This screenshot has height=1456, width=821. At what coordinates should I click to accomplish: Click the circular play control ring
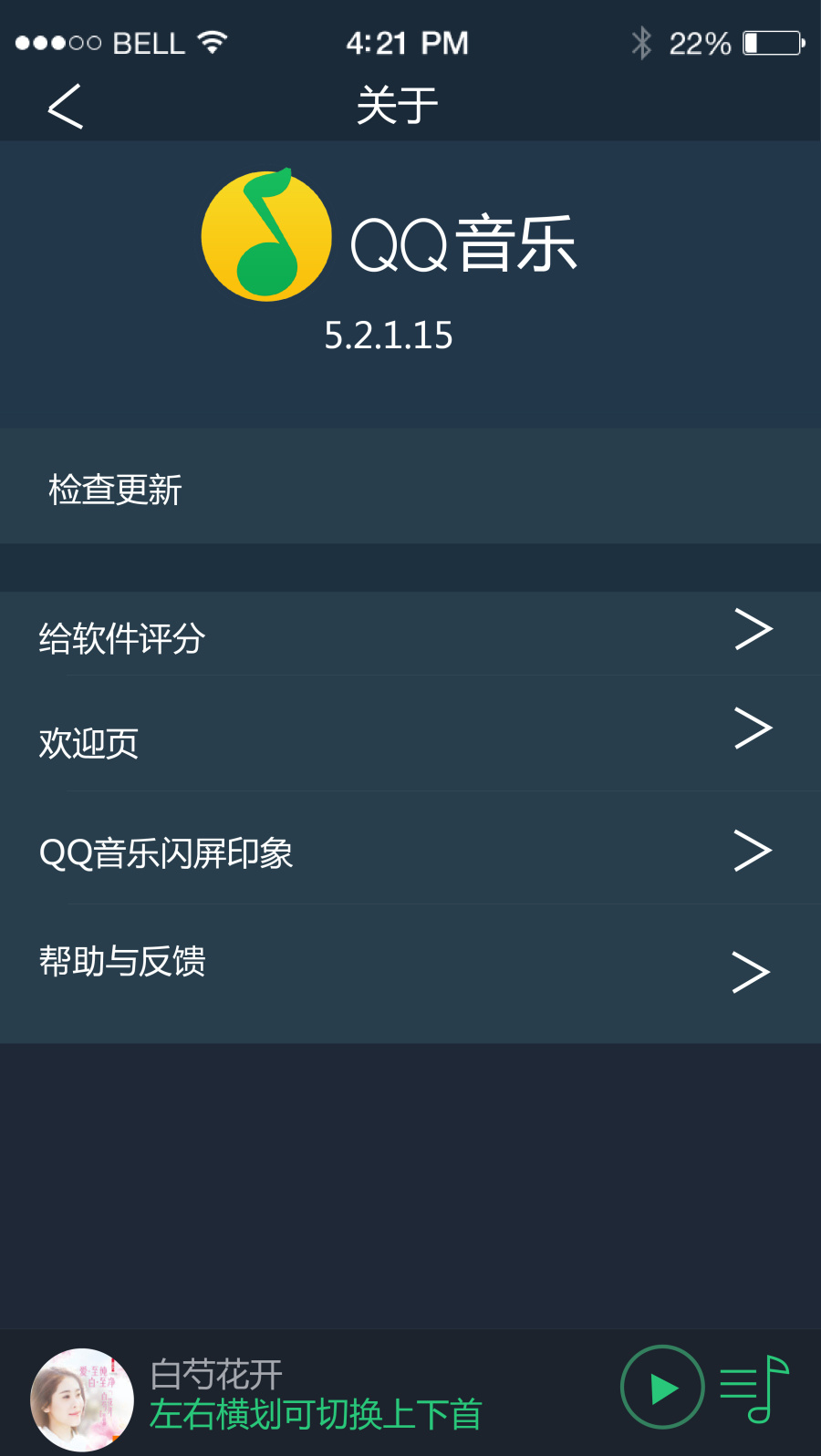pos(661,1388)
